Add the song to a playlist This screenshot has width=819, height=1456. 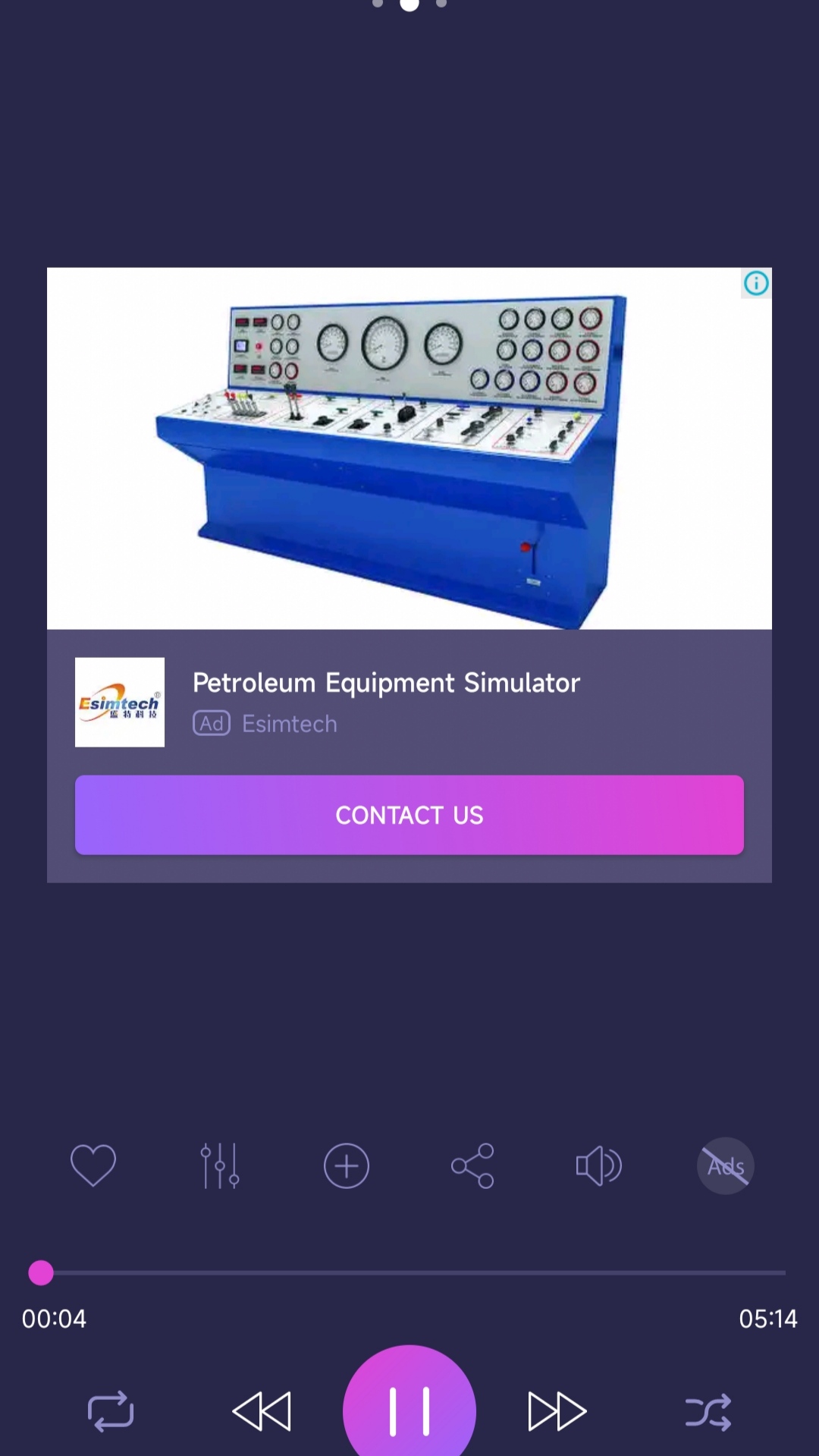pyautogui.click(x=347, y=1165)
